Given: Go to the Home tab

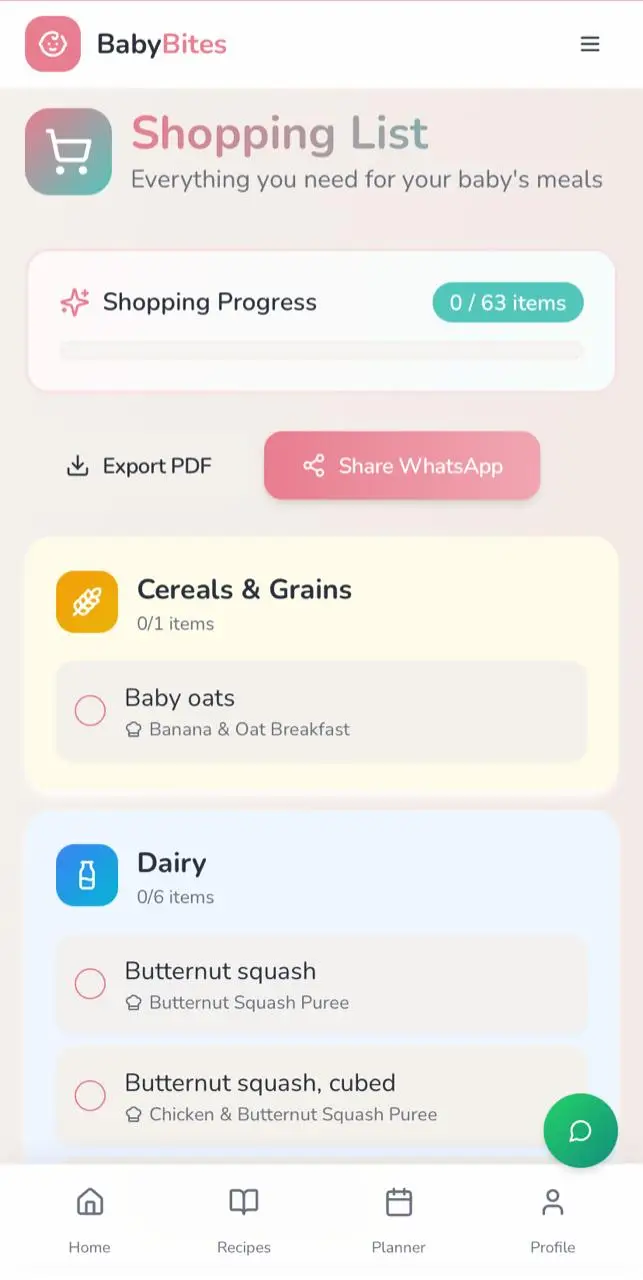Looking at the screenshot, I should [x=90, y=1220].
